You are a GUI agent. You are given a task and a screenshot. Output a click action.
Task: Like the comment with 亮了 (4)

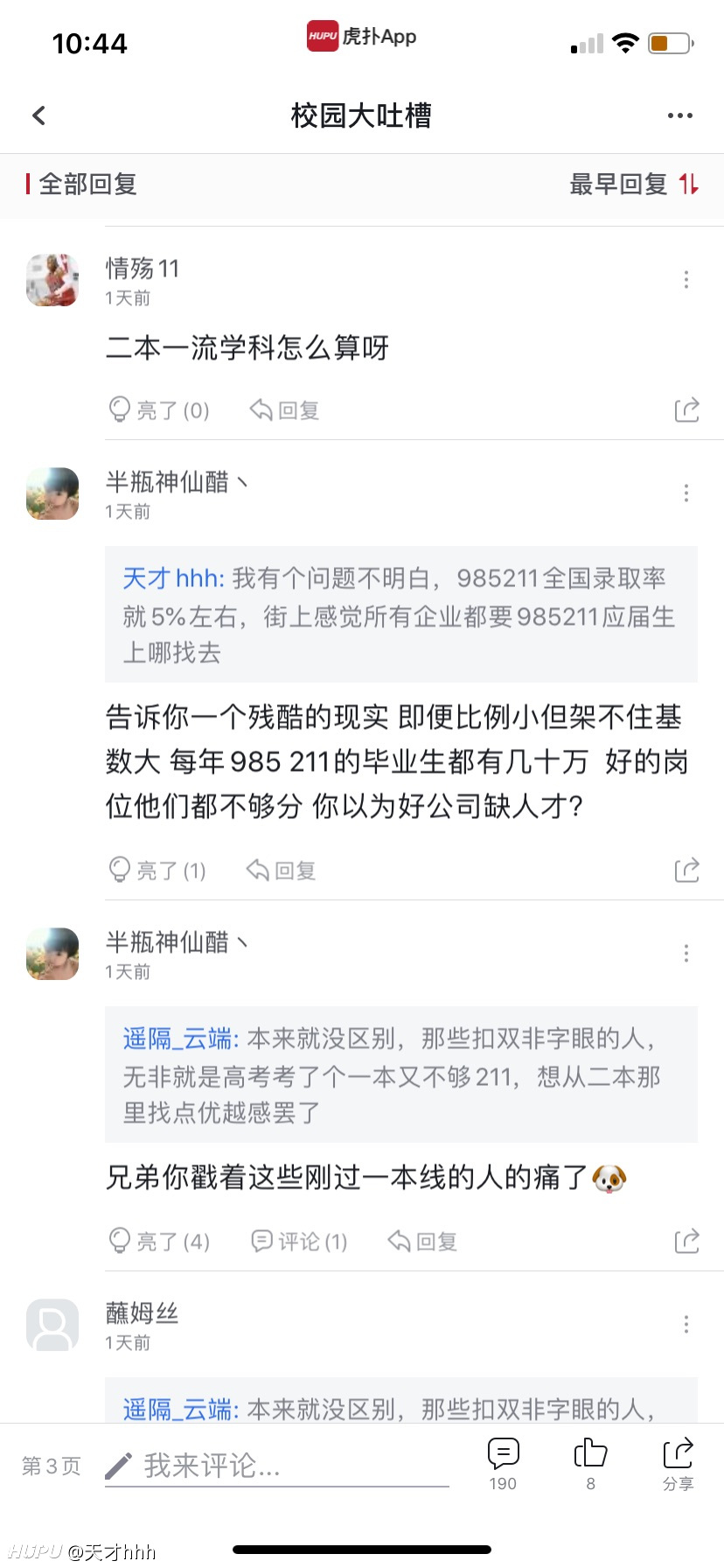point(158,1241)
